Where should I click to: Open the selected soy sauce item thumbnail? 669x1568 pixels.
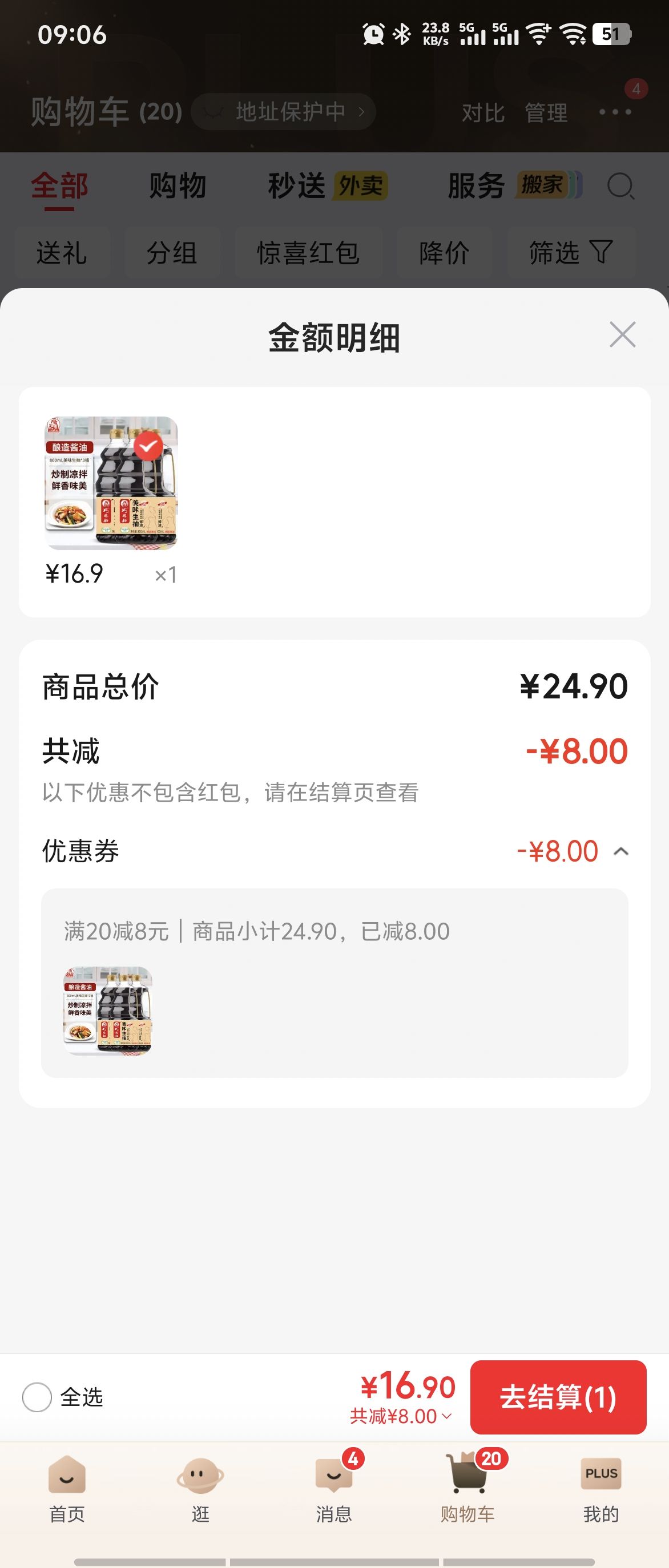pyautogui.click(x=111, y=483)
